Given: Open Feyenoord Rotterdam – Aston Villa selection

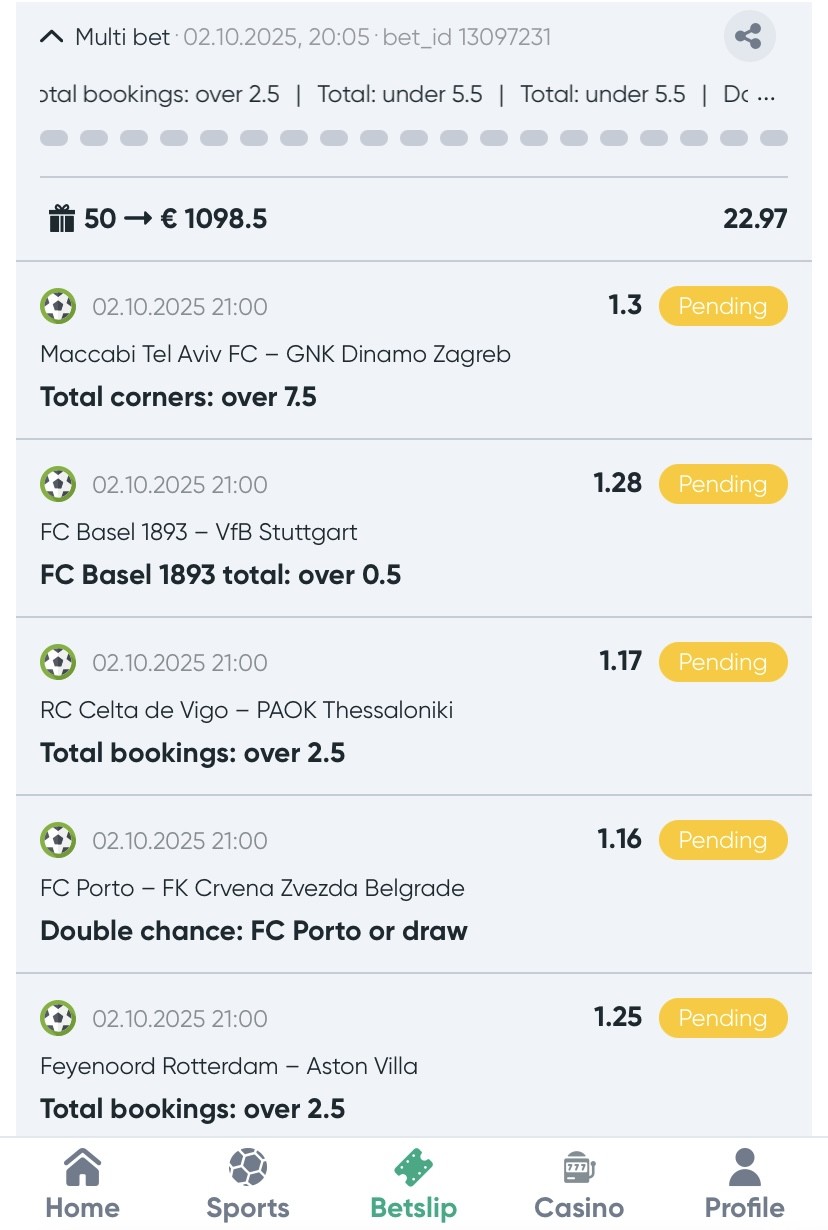Looking at the screenshot, I should click(x=228, y=1066).
